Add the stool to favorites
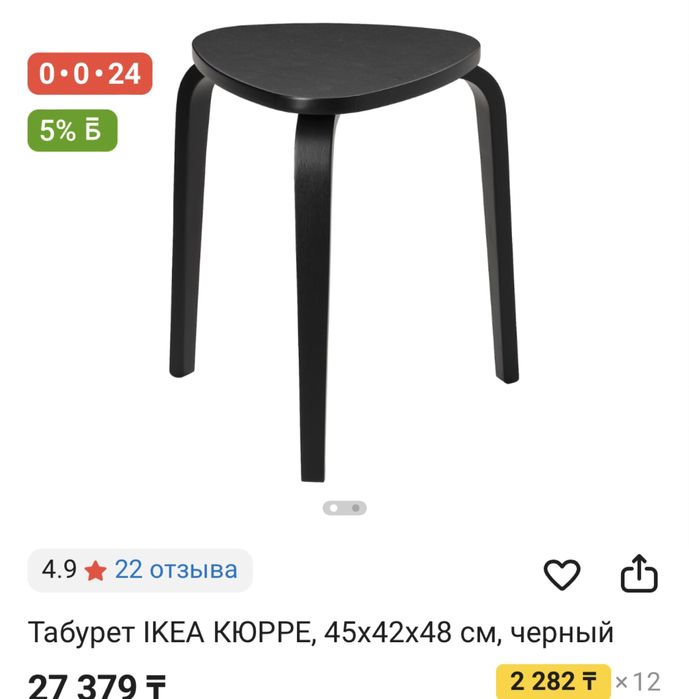 (x=561, y=574)
